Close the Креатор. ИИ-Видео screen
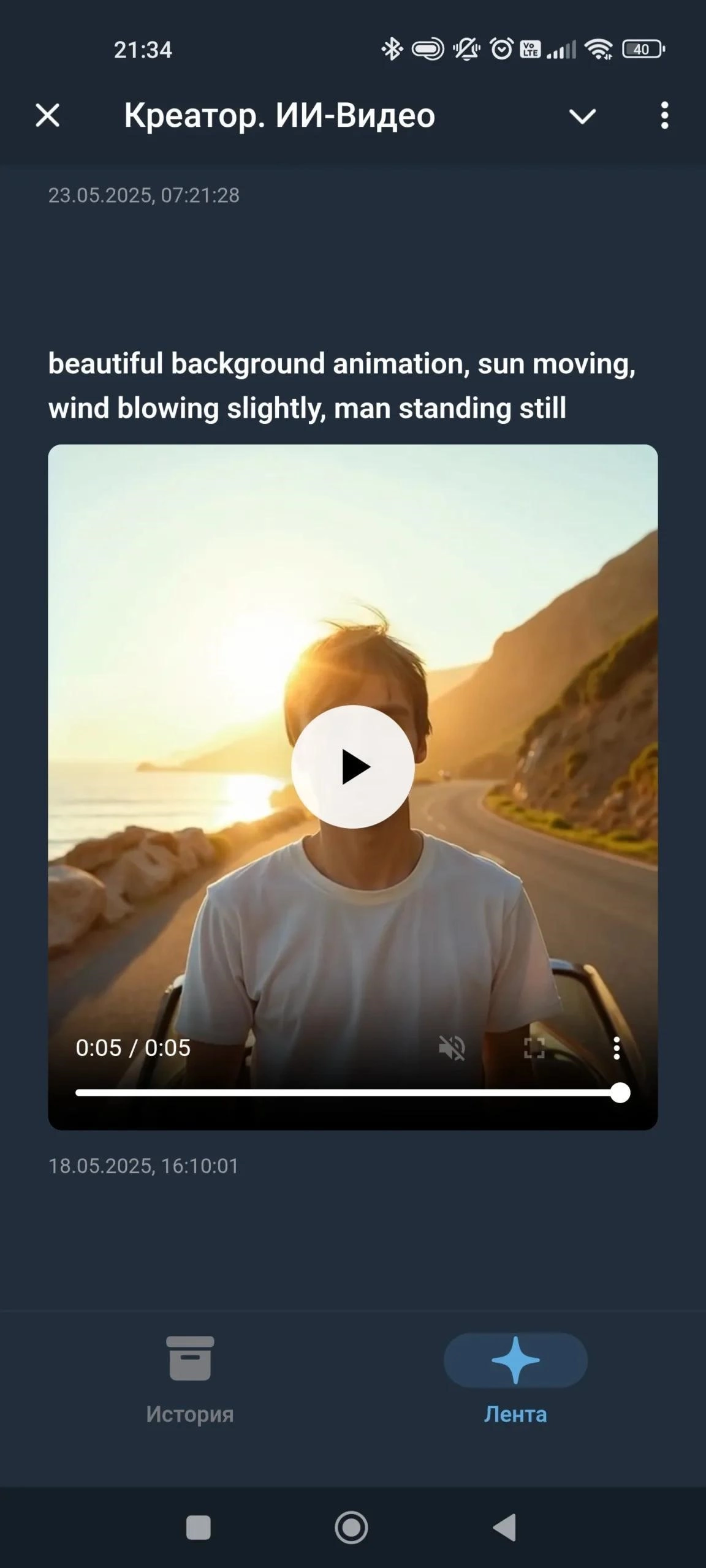 coord(48,115)
